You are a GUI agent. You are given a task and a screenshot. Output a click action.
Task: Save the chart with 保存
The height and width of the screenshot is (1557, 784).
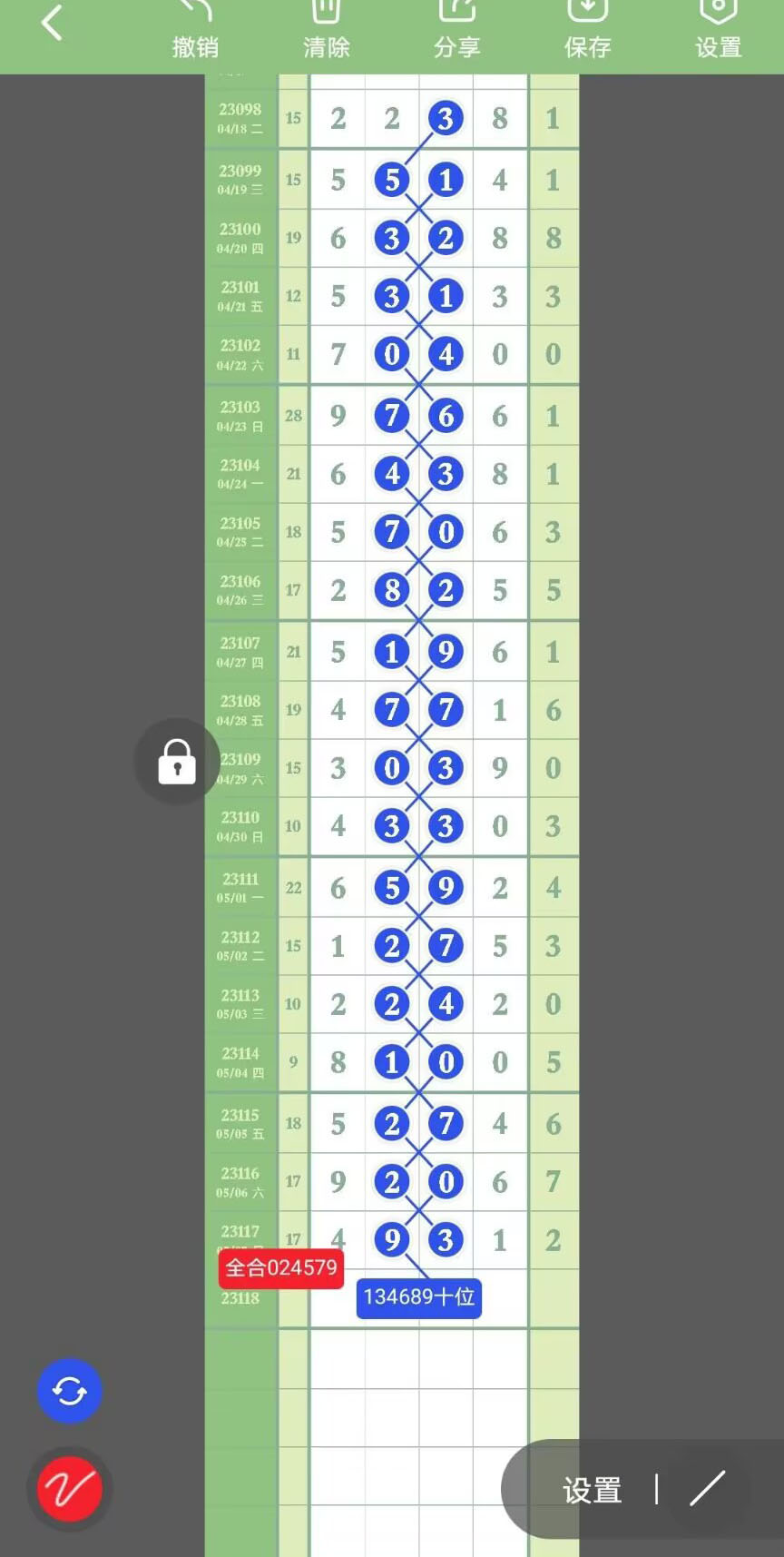[x=587, y=32]
